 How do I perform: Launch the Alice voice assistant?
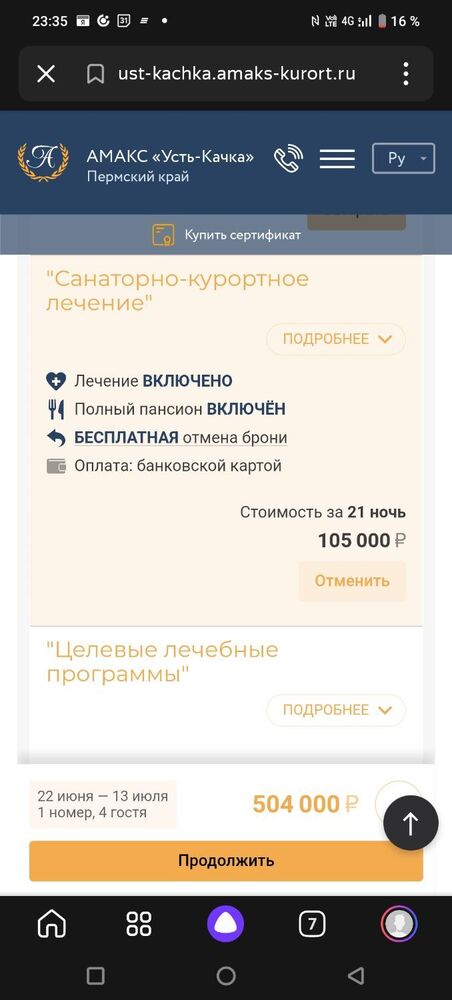point(226,923)
